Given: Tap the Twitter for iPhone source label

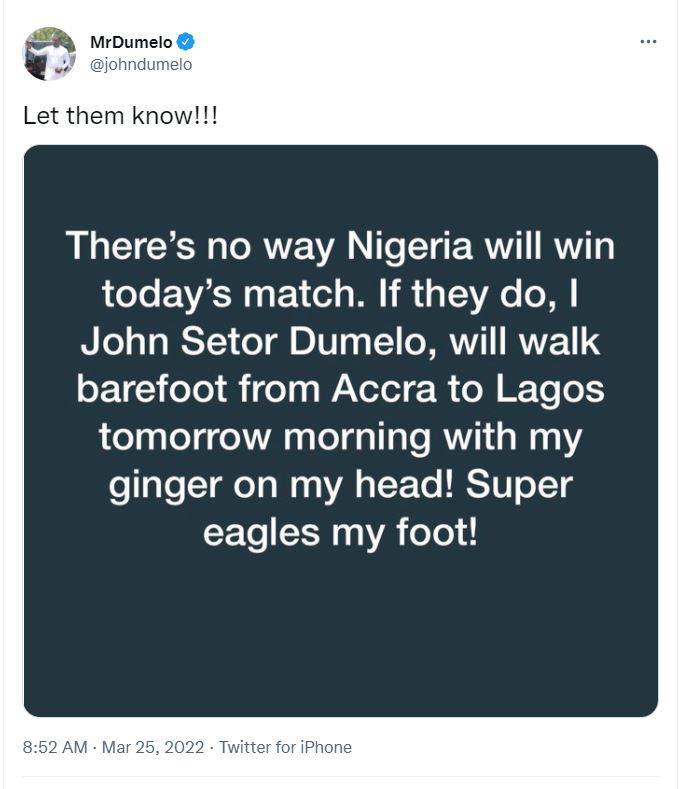Looking at the screenshot, I should pos(285,747).
